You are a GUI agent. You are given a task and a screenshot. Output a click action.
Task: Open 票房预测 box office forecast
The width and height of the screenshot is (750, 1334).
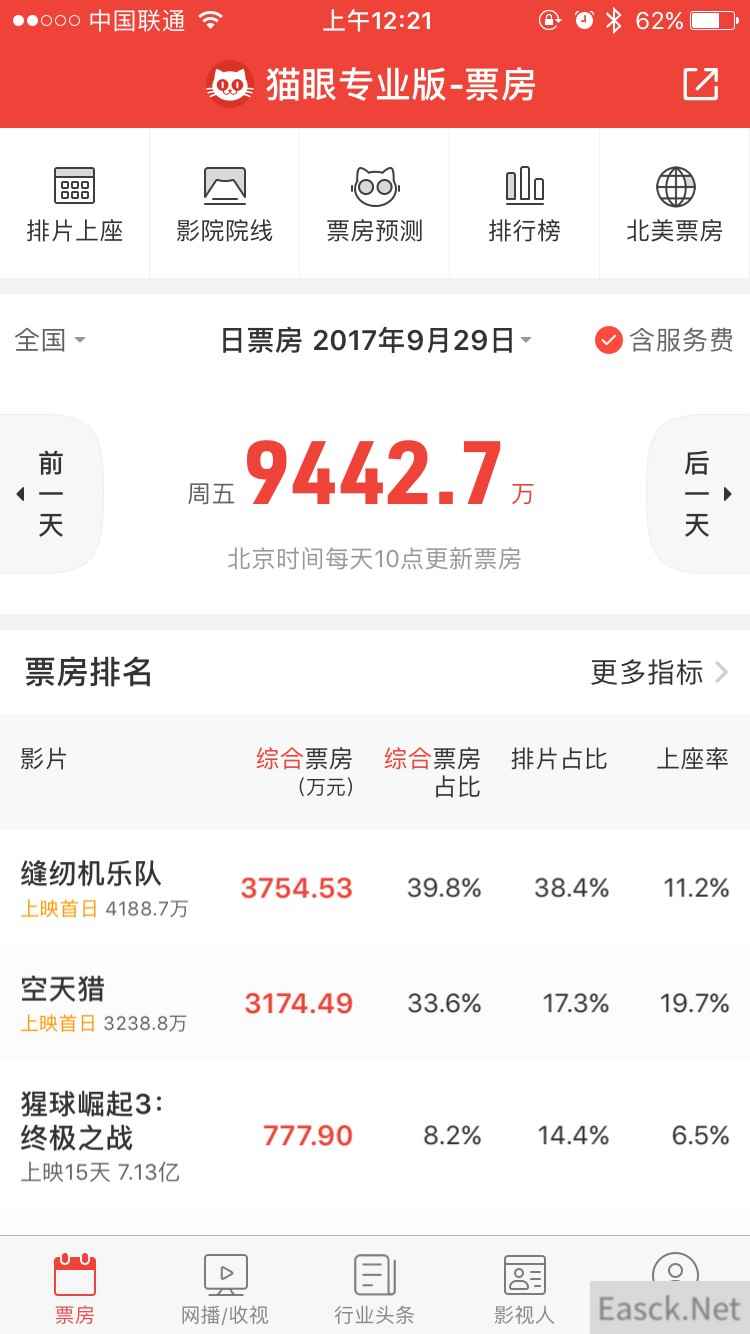[375, 205]
